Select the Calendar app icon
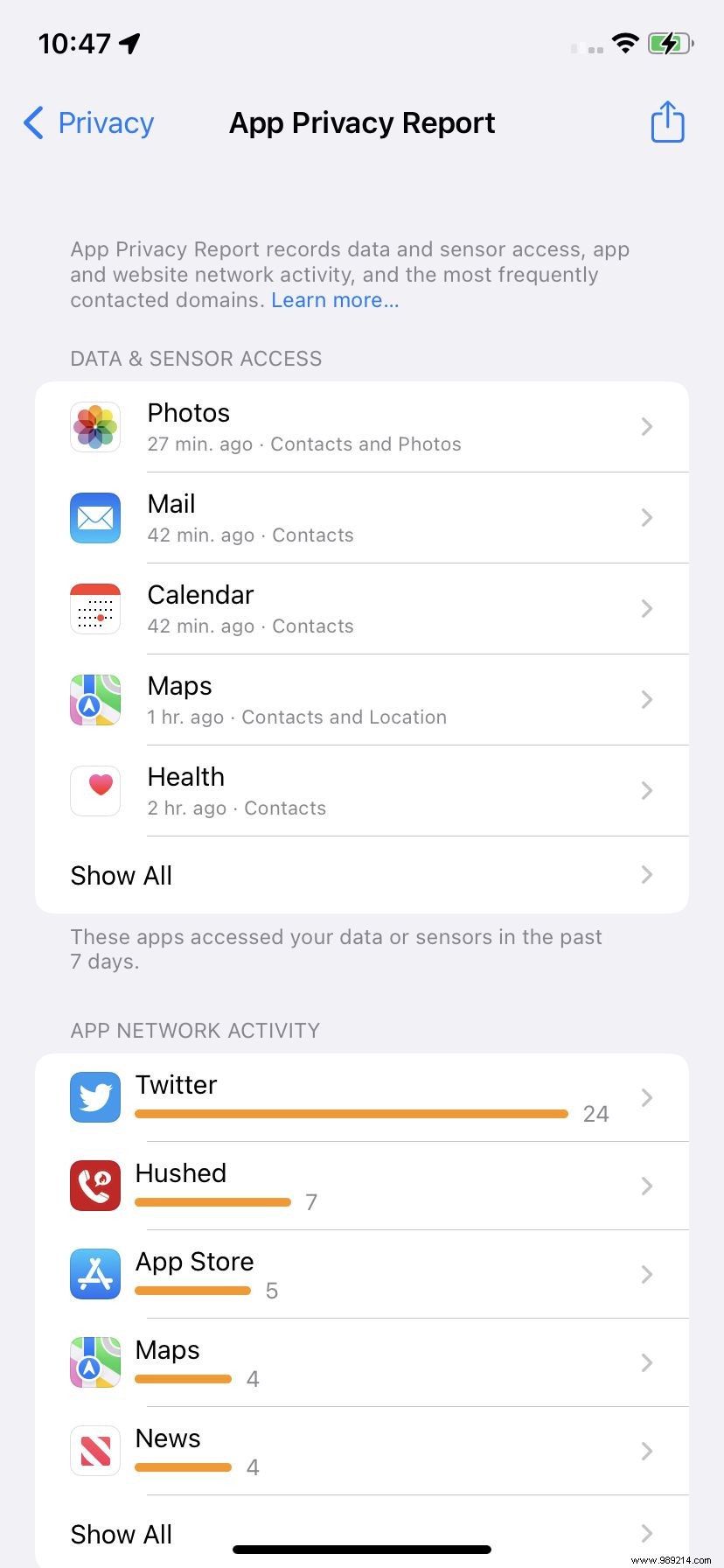 [x=94, y=609]
